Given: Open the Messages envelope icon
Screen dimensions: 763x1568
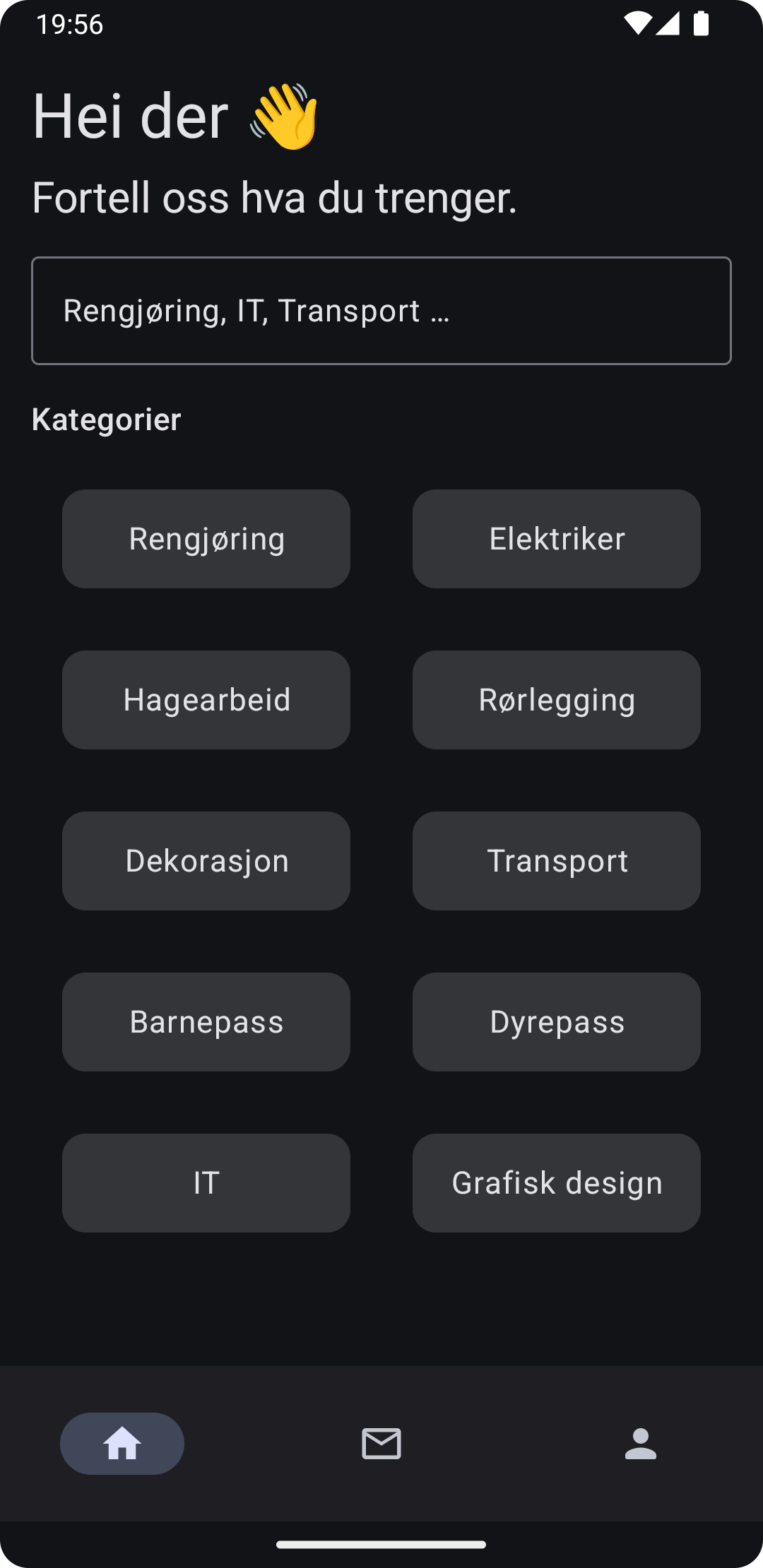Looking at the screenshot, I should 381,1444.
